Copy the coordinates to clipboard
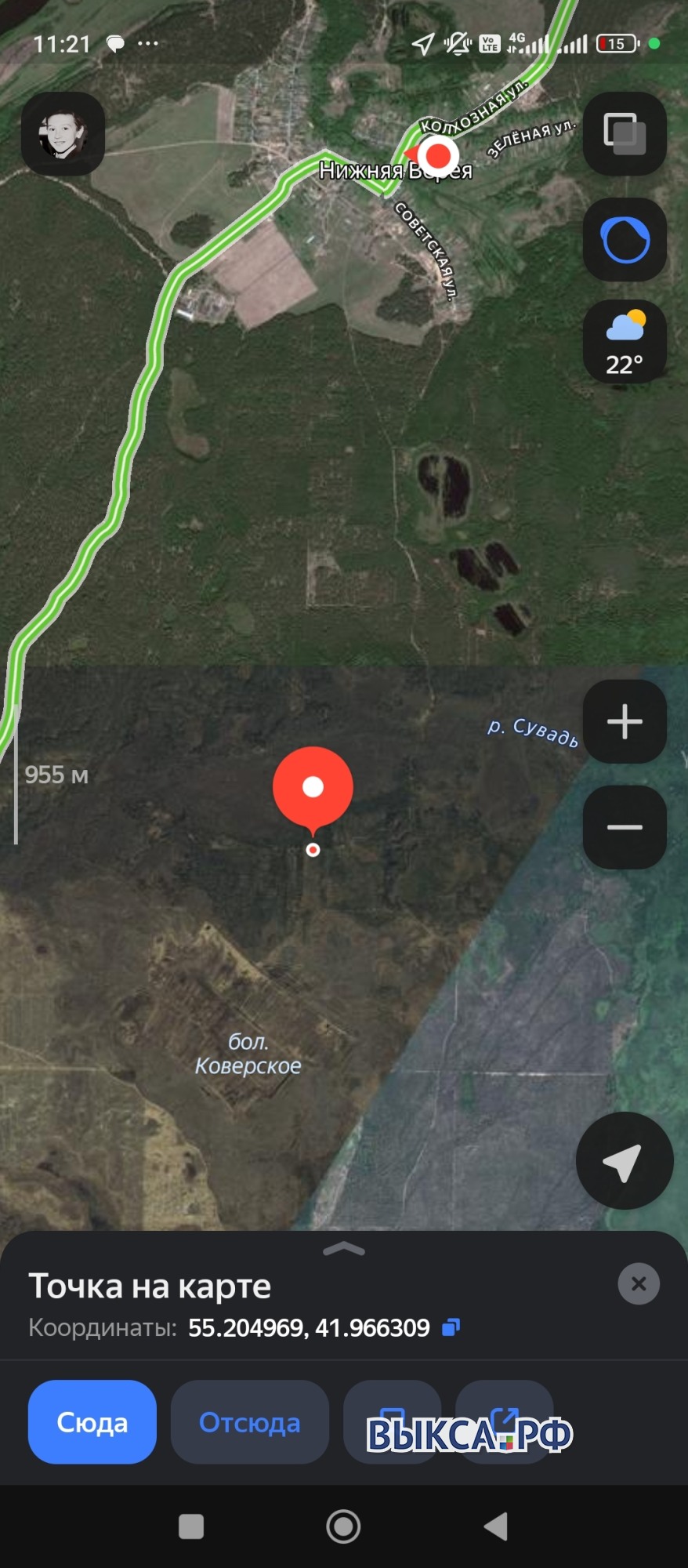Image resolution: width=688 pixels, height=1568 pixels. tap(451, 1327)
